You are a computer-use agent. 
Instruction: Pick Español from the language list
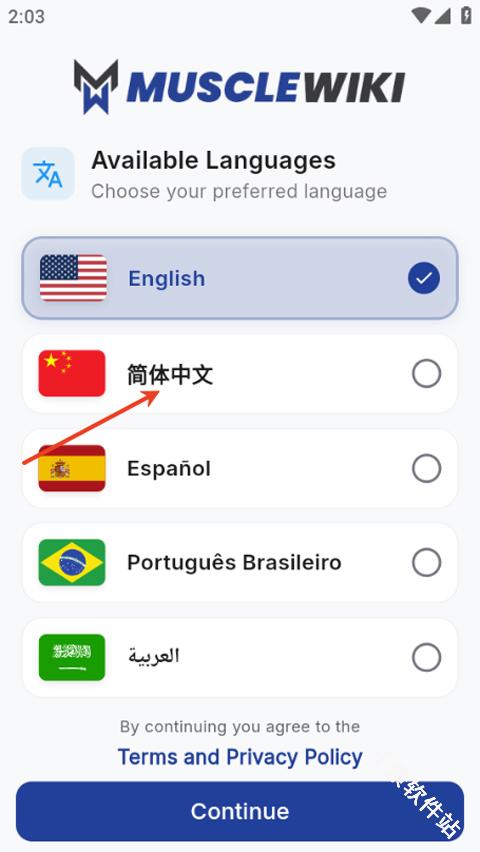coord(240,468)
